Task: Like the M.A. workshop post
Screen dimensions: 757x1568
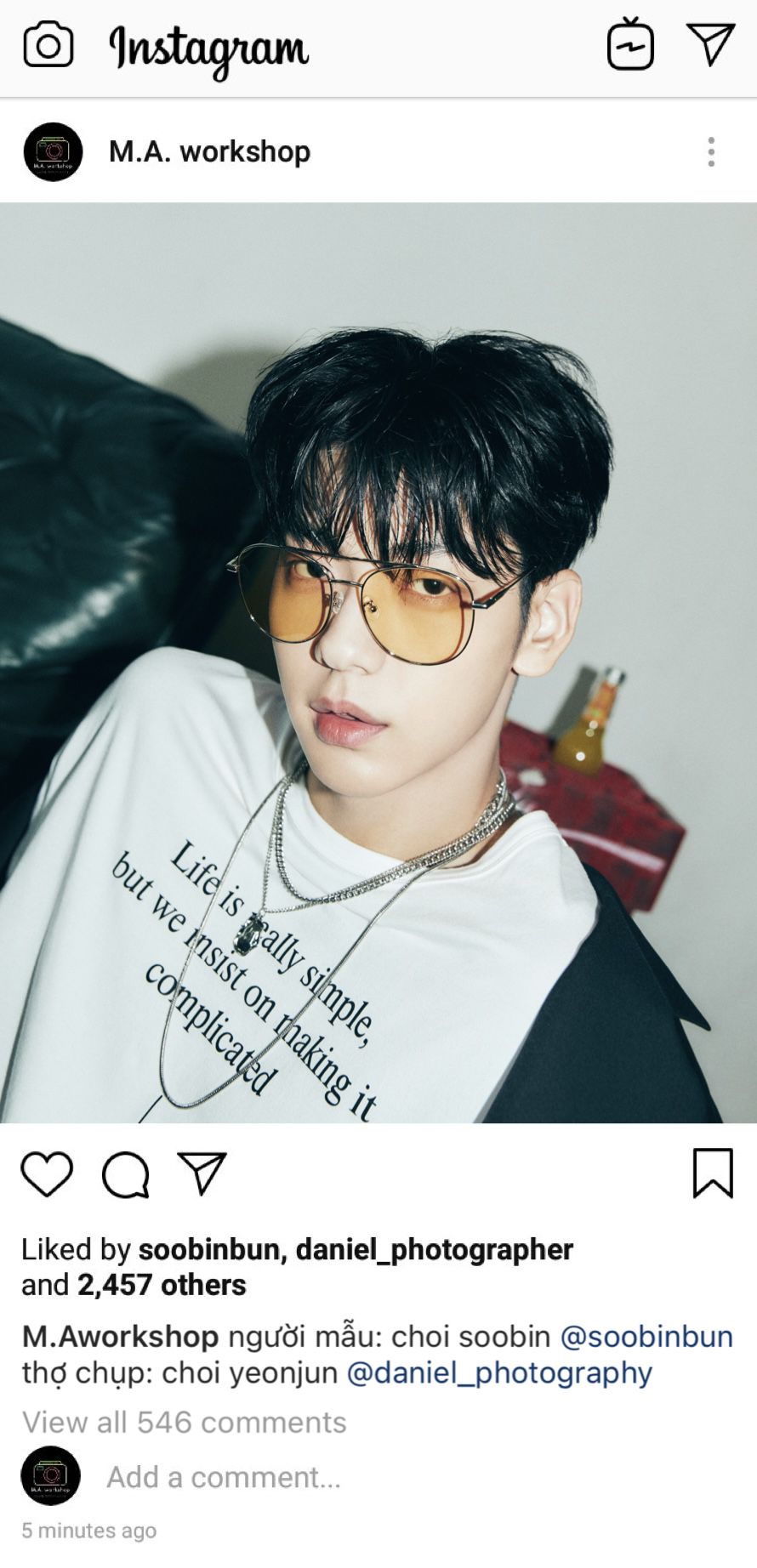Action: pos(47,1174)
